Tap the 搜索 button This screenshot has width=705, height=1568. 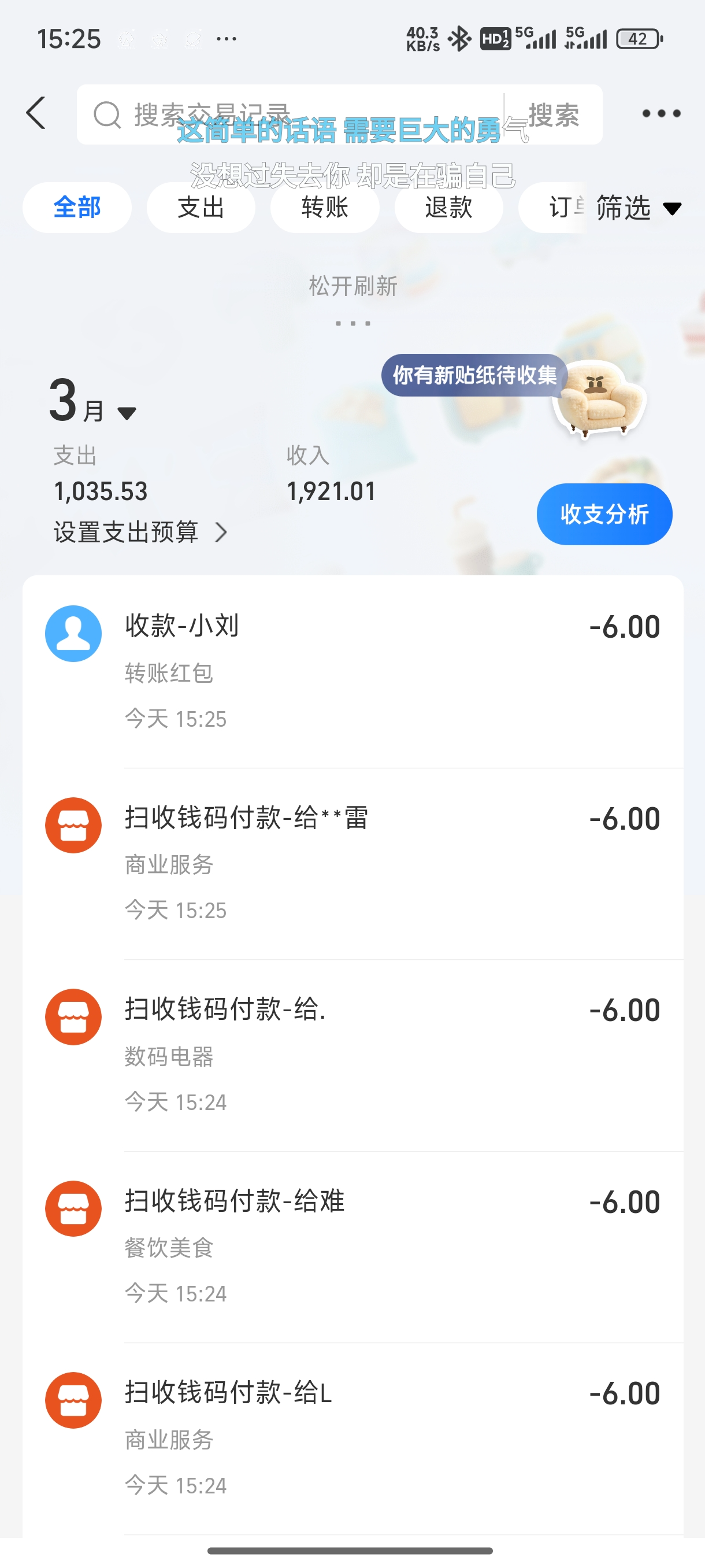coord(553,114)
